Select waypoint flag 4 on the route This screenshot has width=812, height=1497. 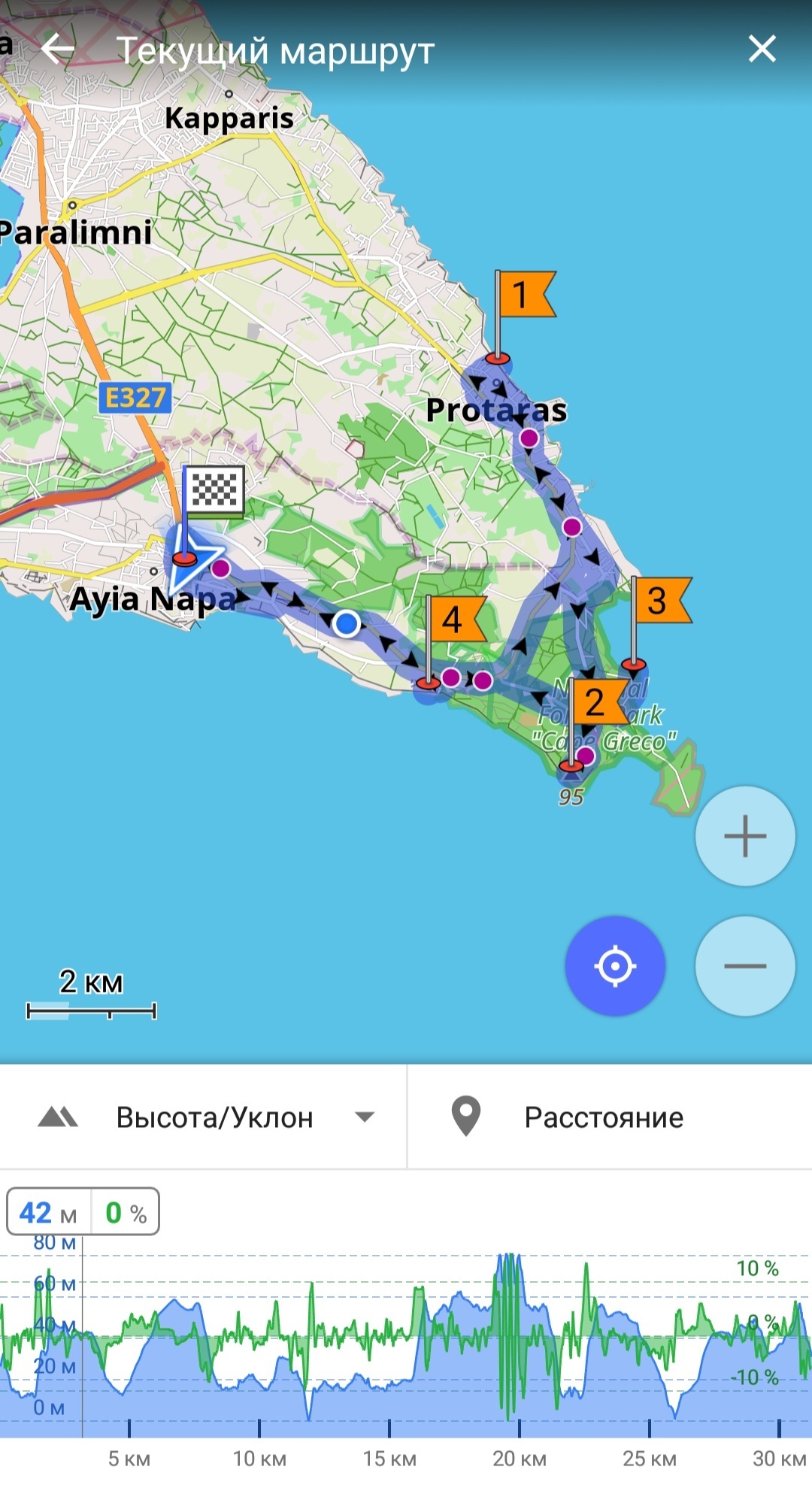[x=454, y=620]
